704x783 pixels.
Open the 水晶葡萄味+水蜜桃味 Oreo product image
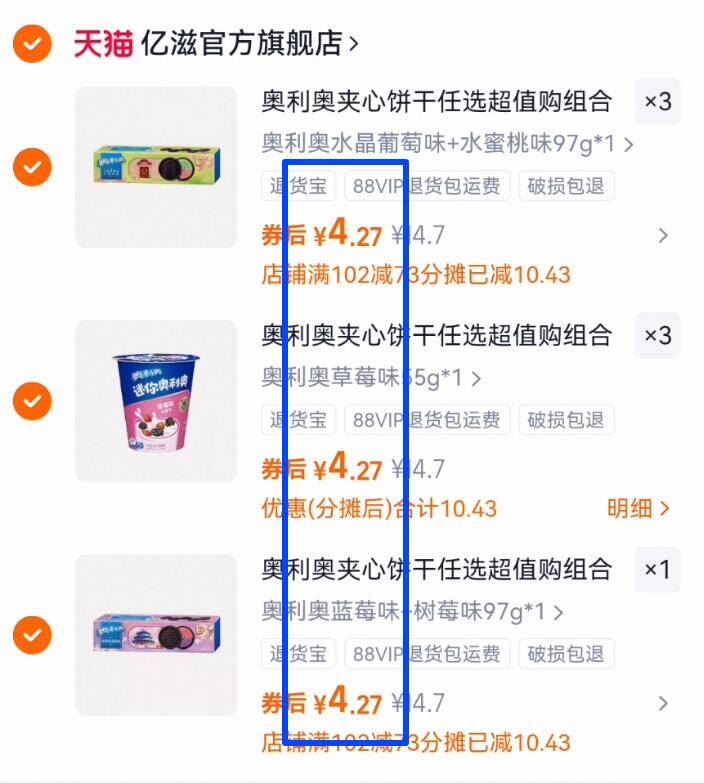155,167
